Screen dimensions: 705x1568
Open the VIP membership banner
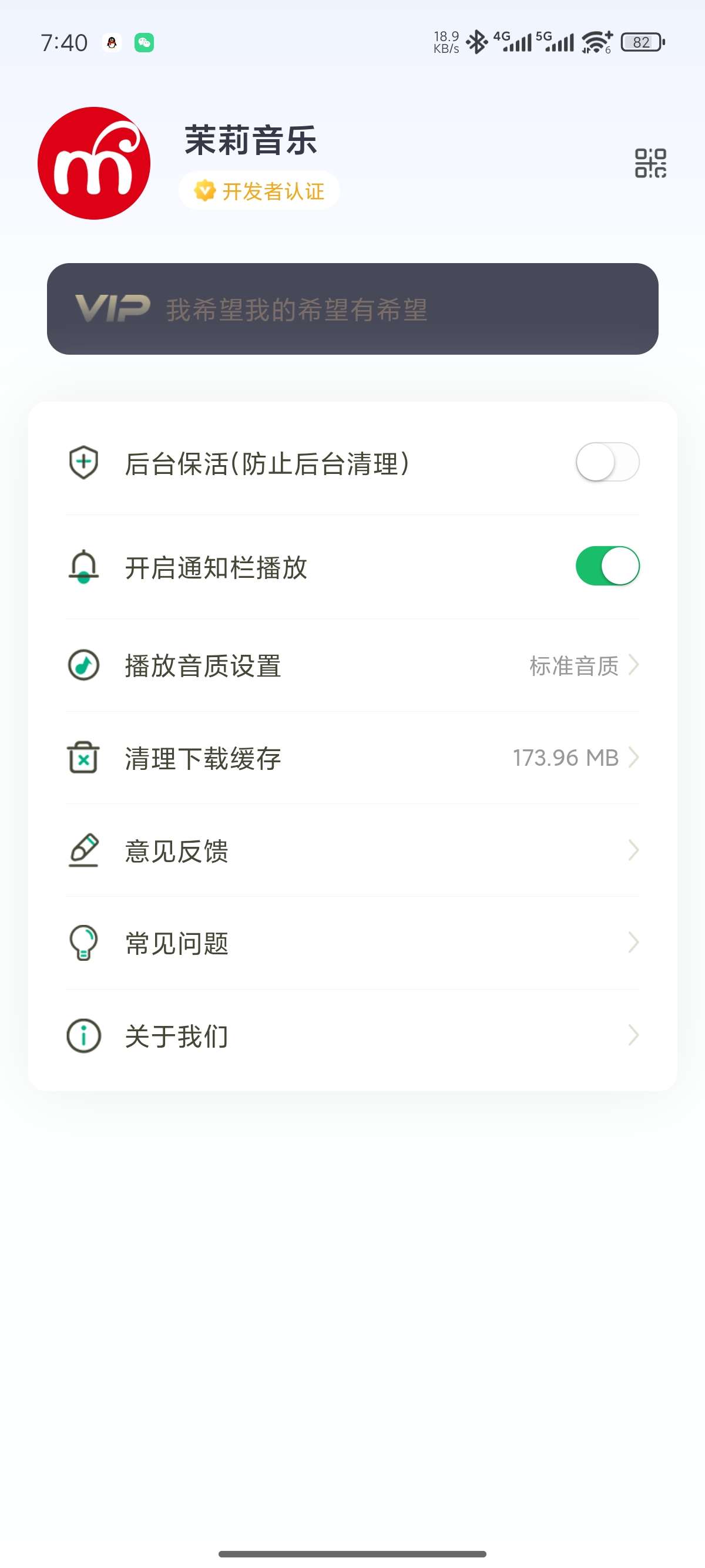tap(352, 309)
